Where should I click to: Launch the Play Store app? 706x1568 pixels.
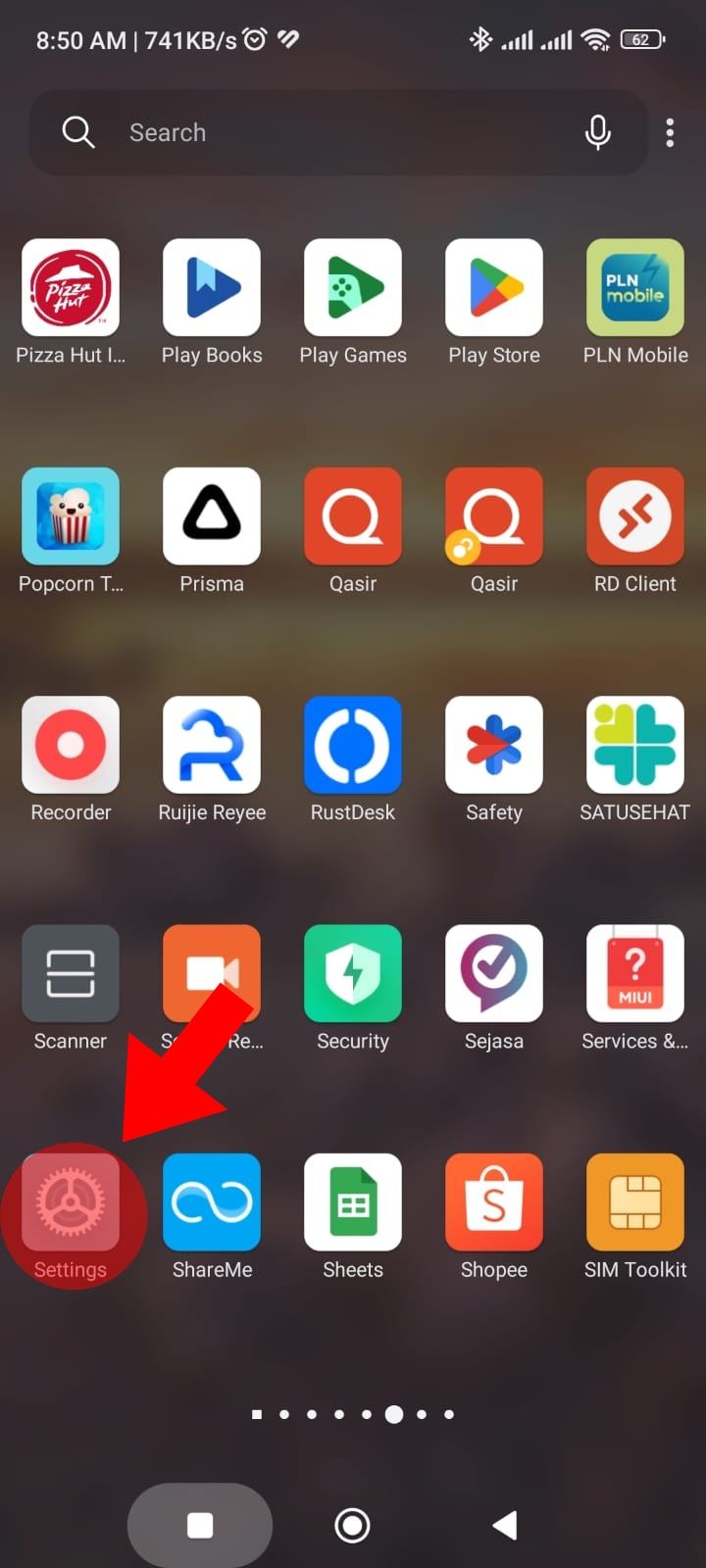(494, 288)
